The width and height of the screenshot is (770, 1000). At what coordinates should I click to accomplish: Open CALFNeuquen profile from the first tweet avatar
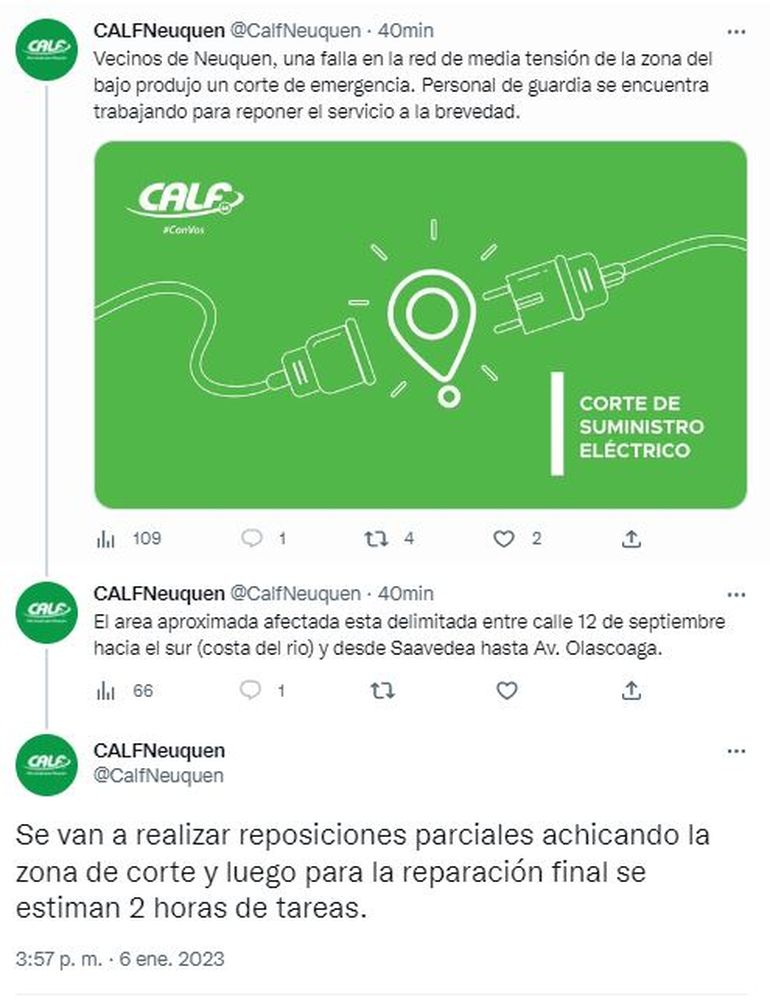[x=46, y=49]
